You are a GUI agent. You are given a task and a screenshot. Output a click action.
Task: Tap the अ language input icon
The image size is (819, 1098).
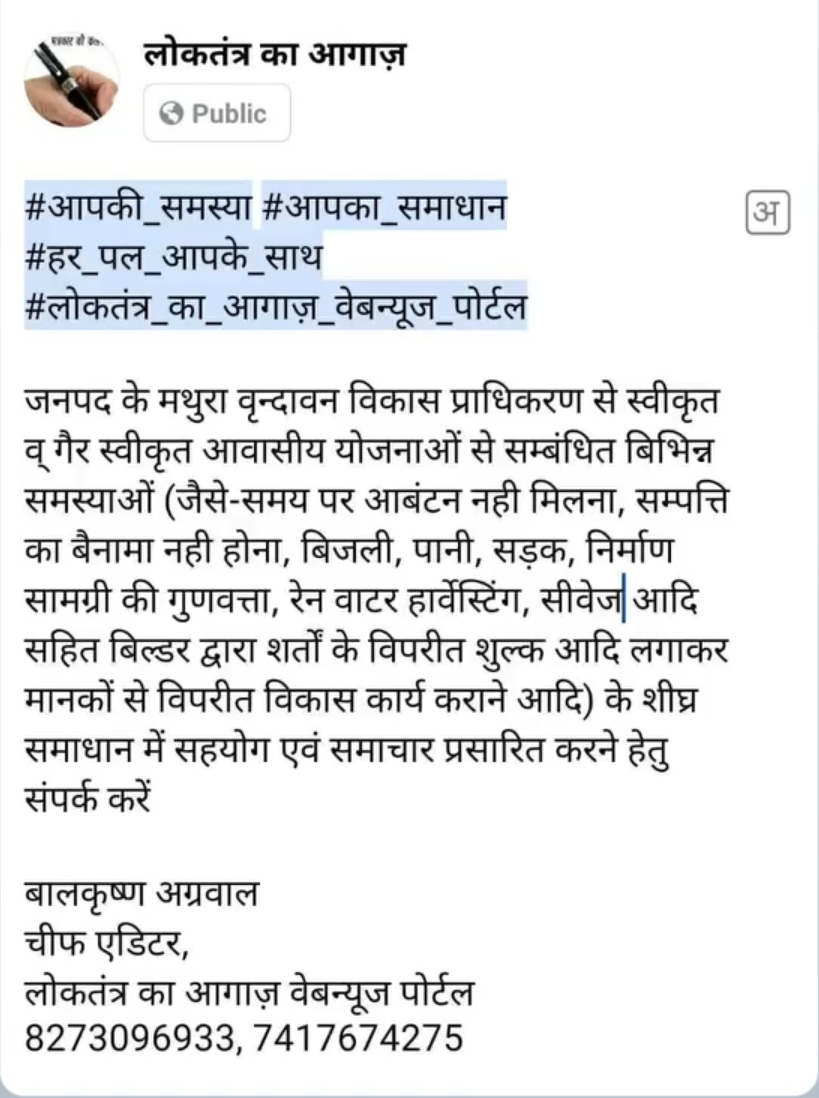[768, 213]
